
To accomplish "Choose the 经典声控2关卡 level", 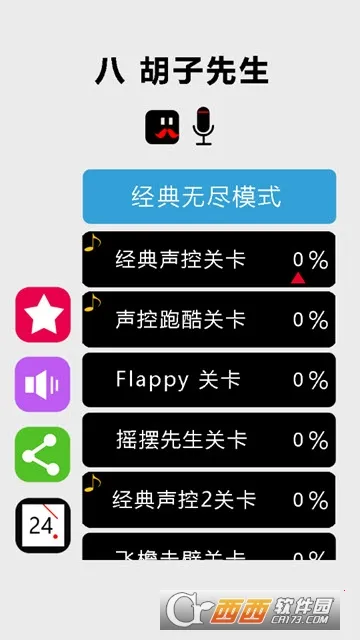I will 209,500.
